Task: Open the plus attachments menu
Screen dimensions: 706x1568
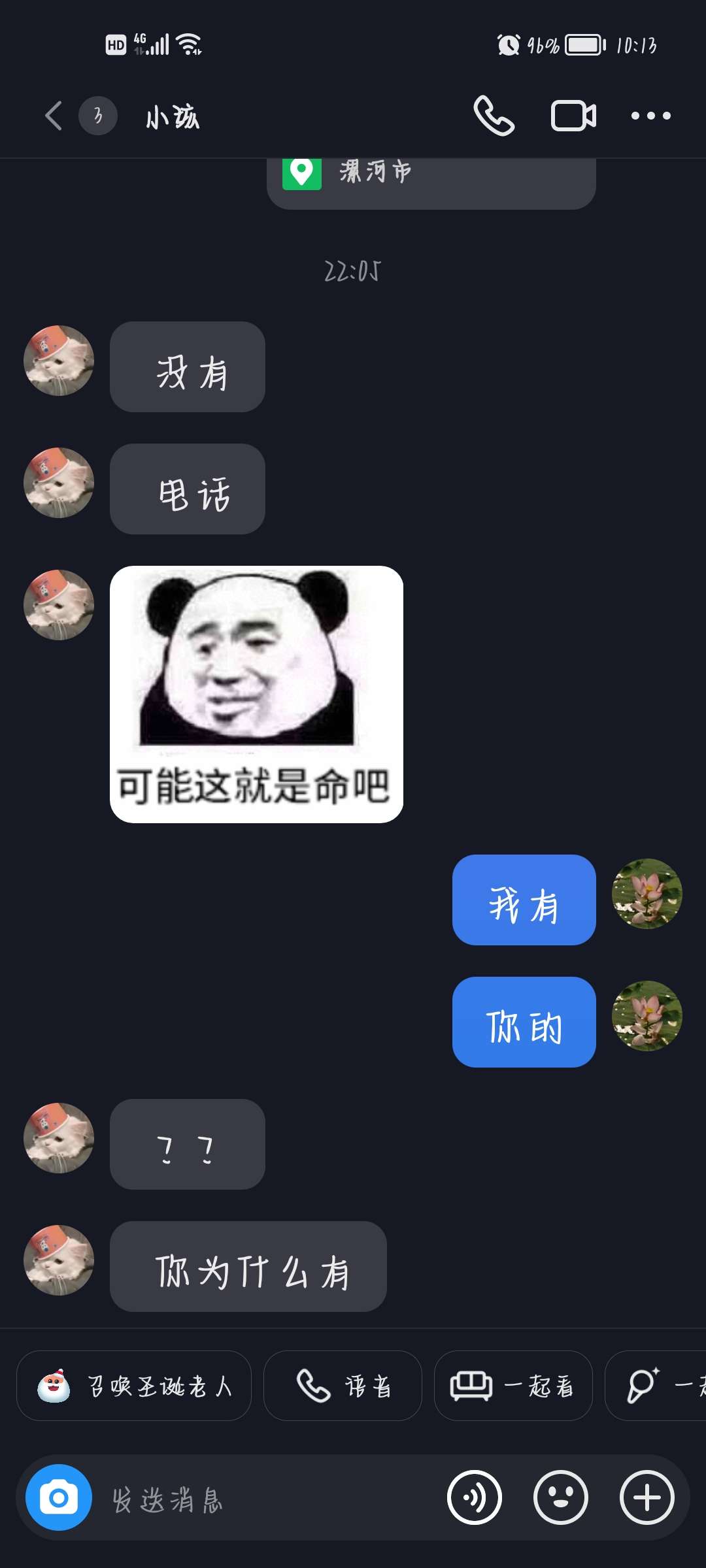Action: click(647, 1497)
